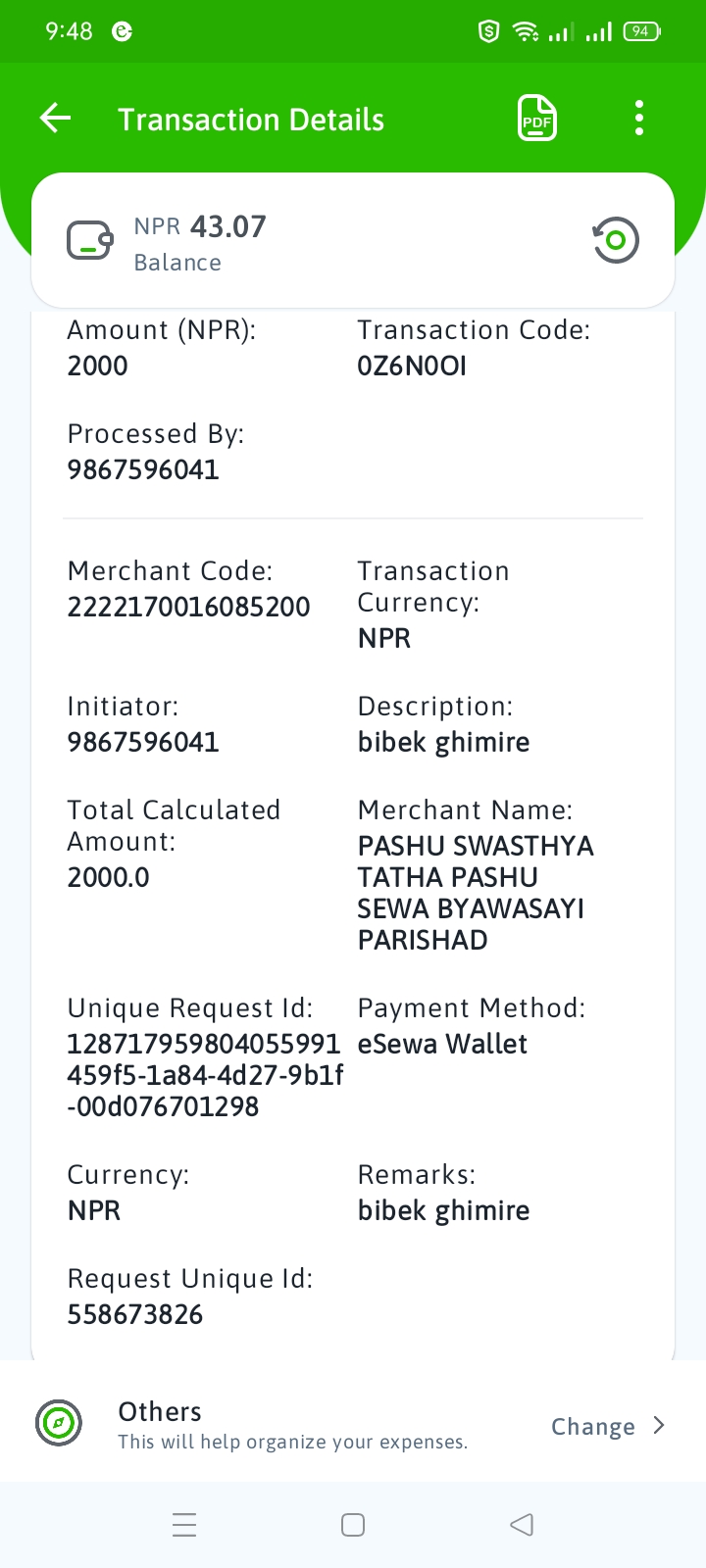Screen dimensions: 706x1568
Task: Tap the system recent apps button
Action: (184, 1525)
